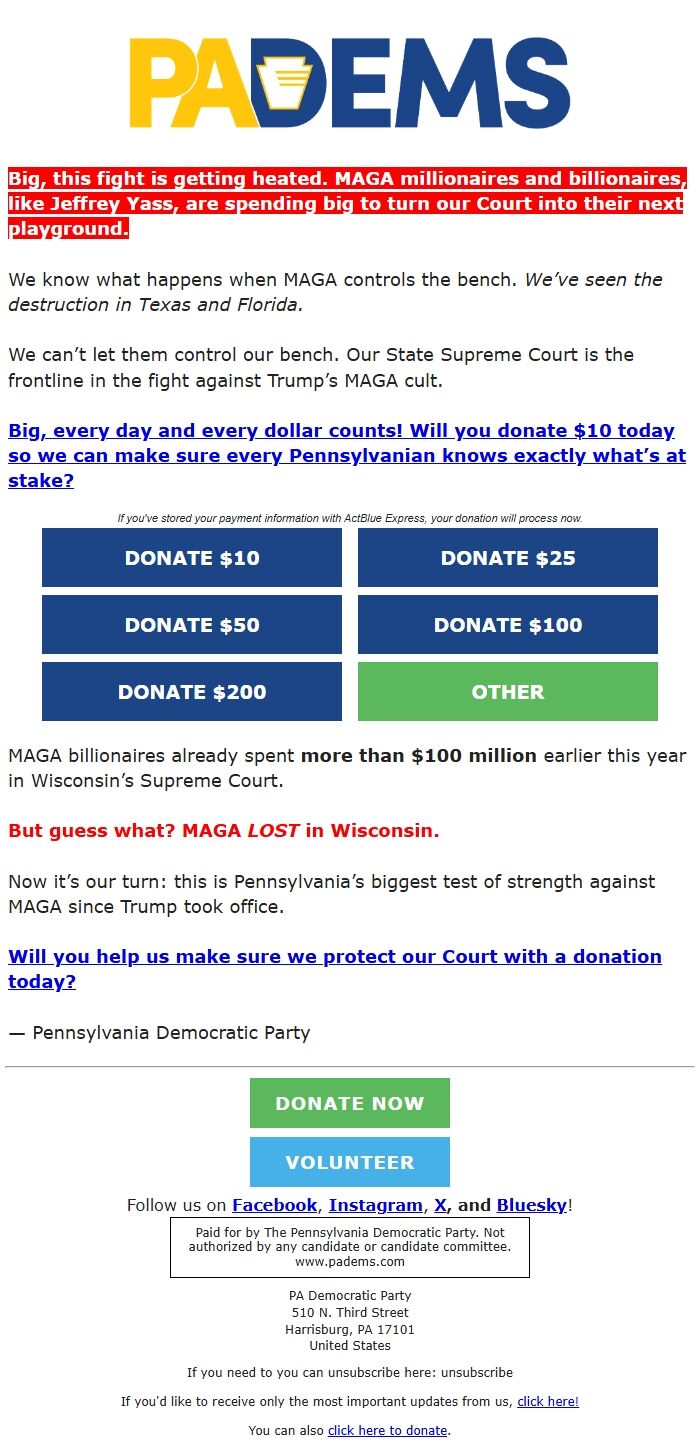Go to the X profile link
The height and width of the screenshot is (1446, 700).
click(440, 1205)
